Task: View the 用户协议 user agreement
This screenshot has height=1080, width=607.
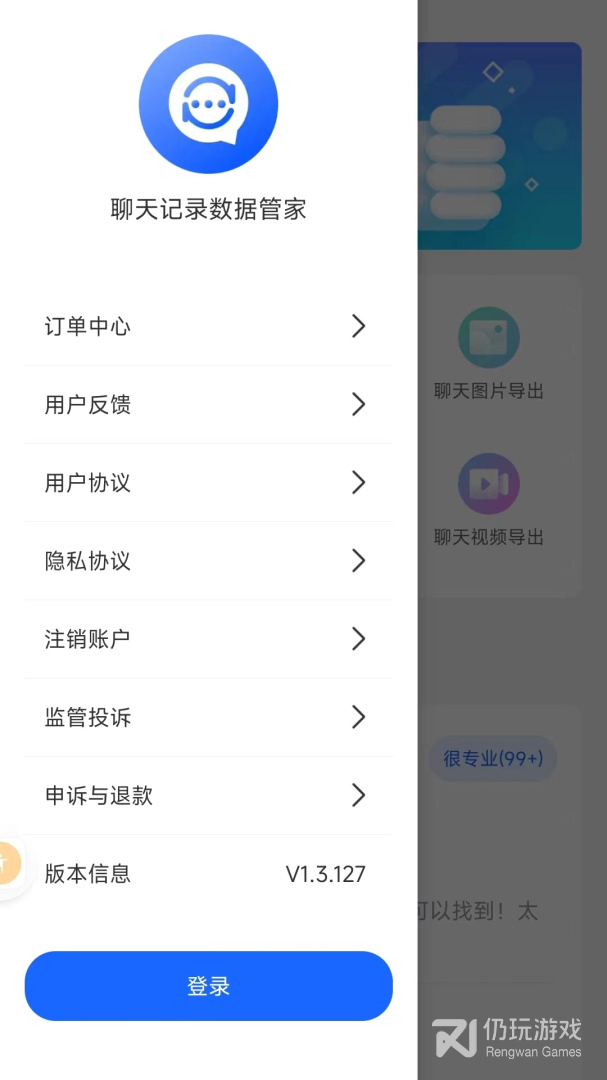Action: [208, 483]
